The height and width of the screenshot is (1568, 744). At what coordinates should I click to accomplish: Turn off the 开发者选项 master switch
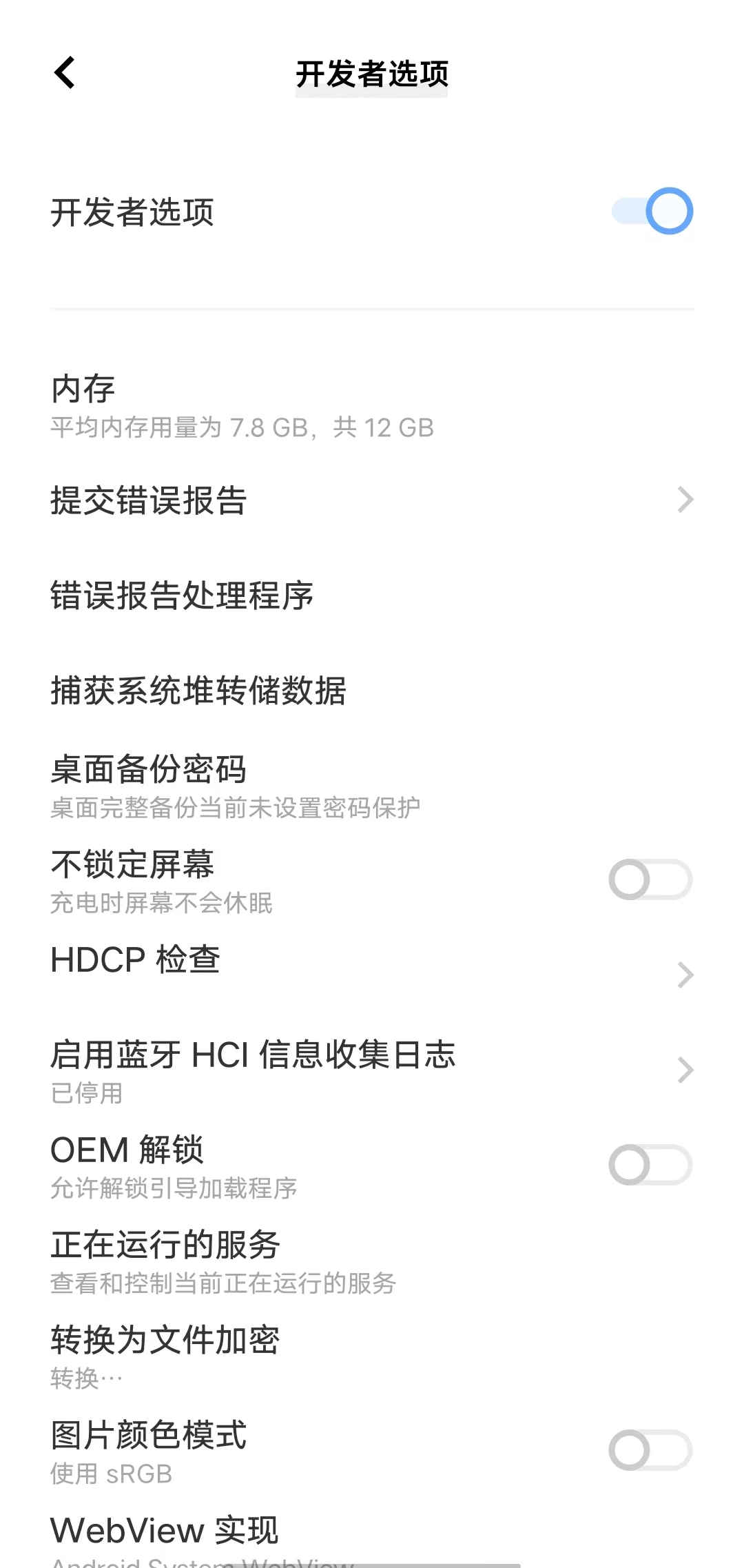652,211
